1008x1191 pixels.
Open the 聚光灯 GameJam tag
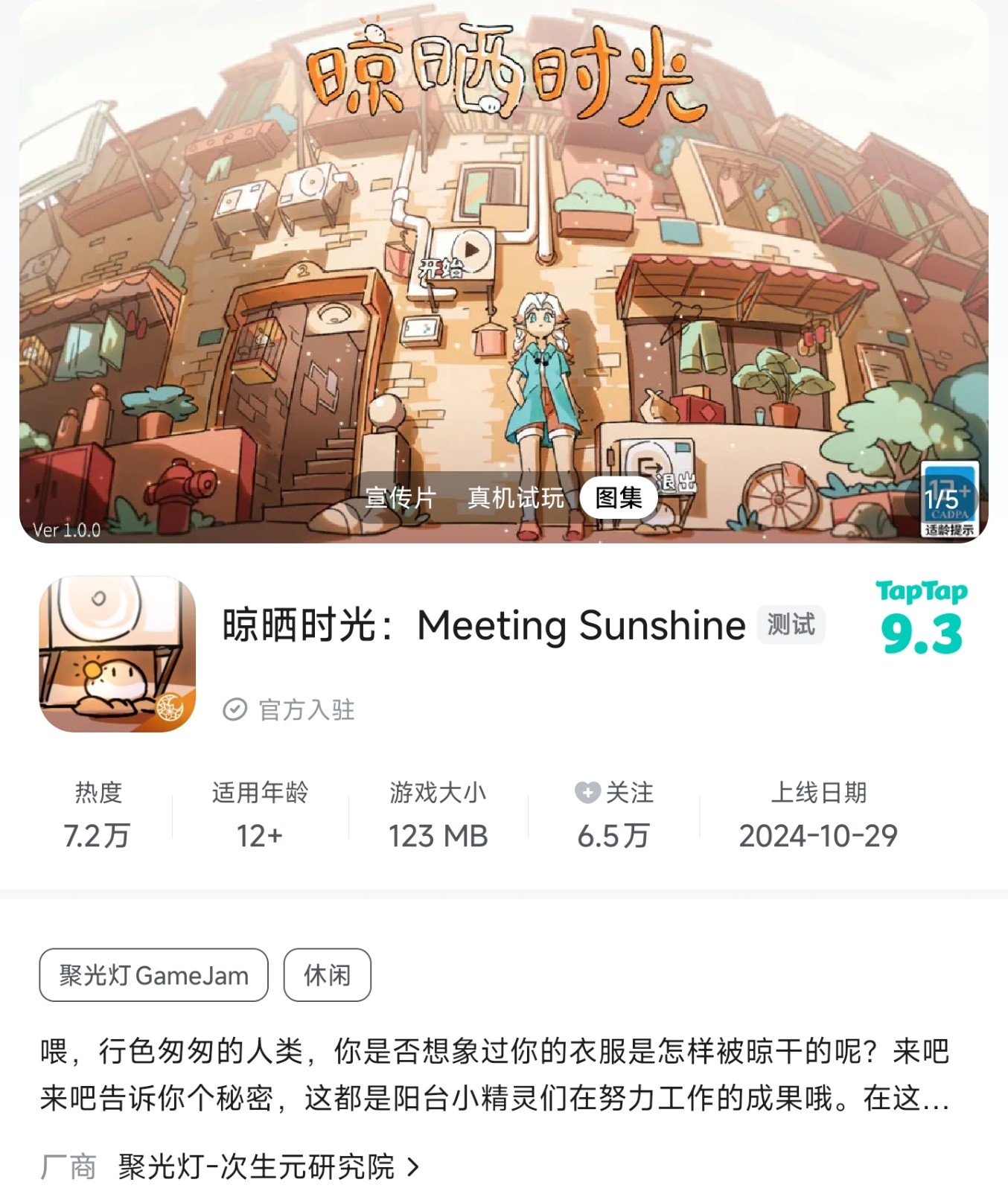click(x=153, y=976)
